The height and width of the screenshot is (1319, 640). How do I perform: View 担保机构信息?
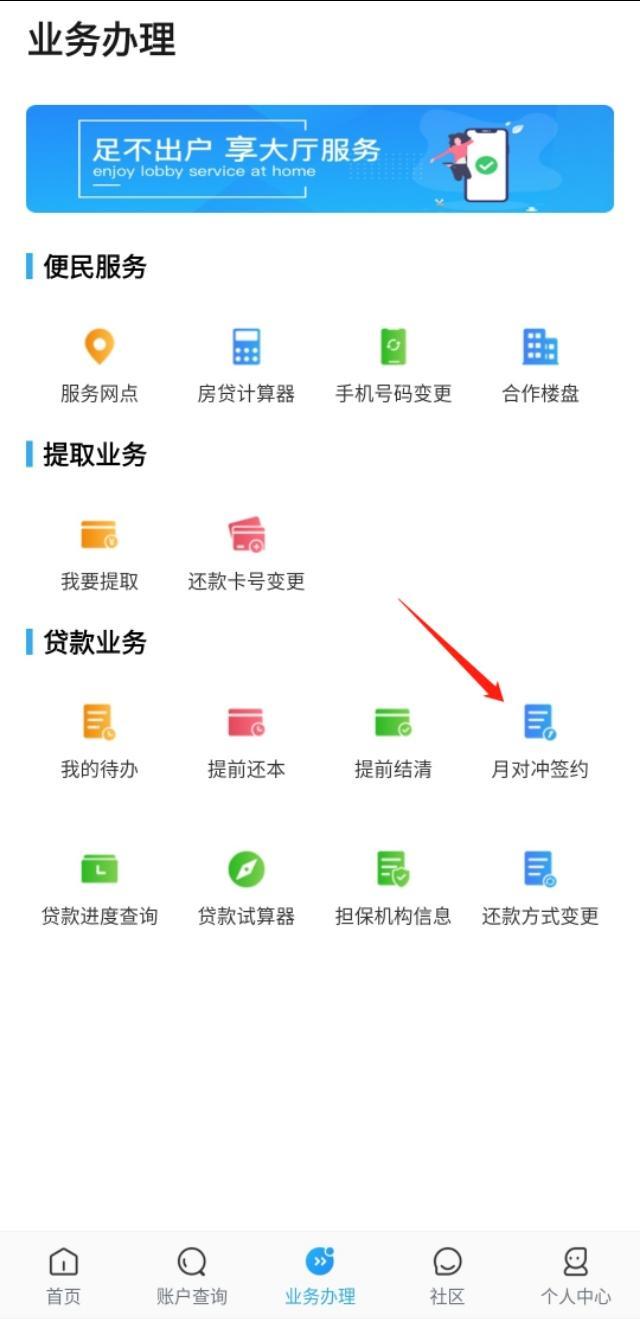point(393,886)
